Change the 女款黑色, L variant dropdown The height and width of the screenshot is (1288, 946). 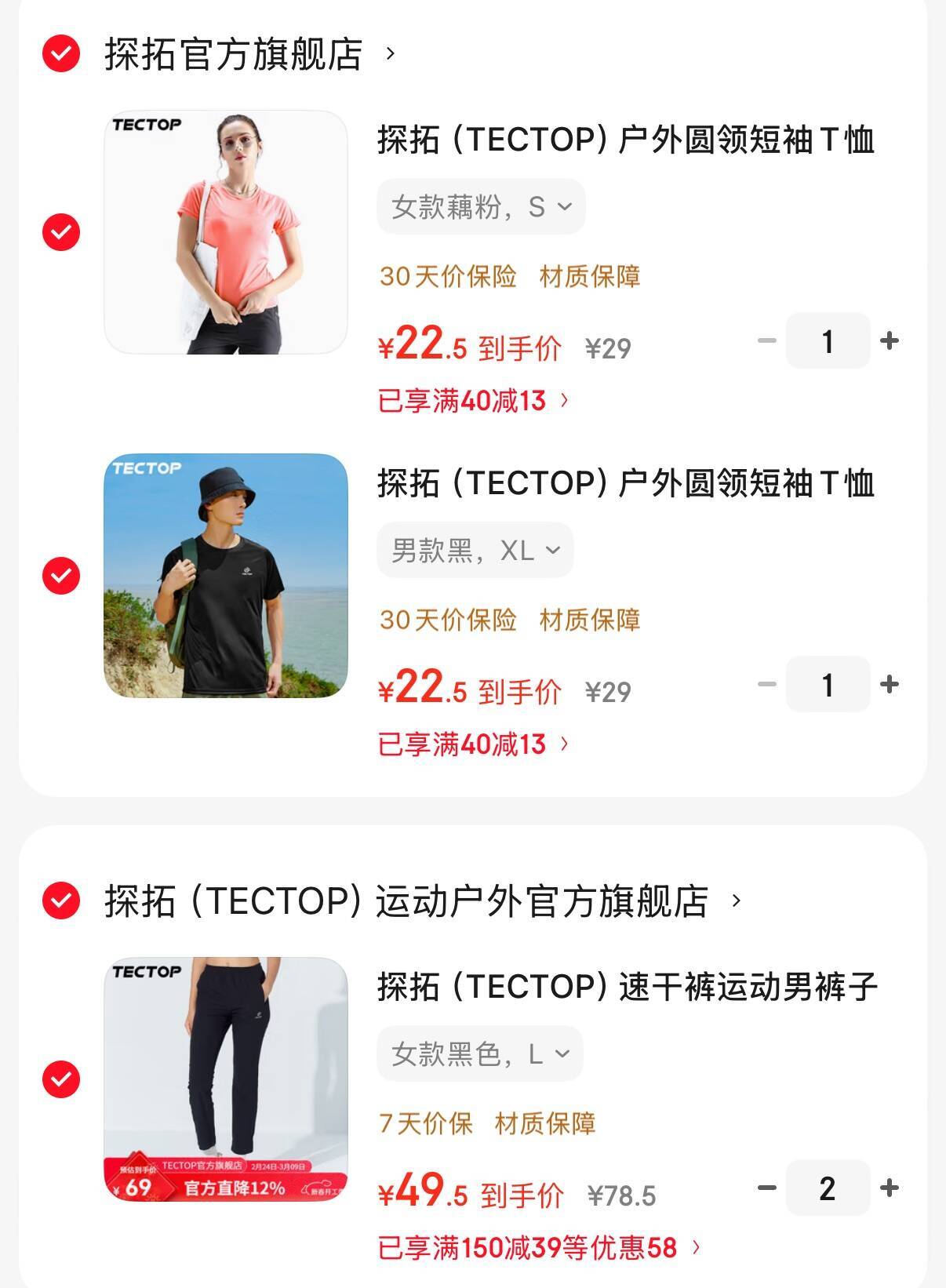(479, 1053)
